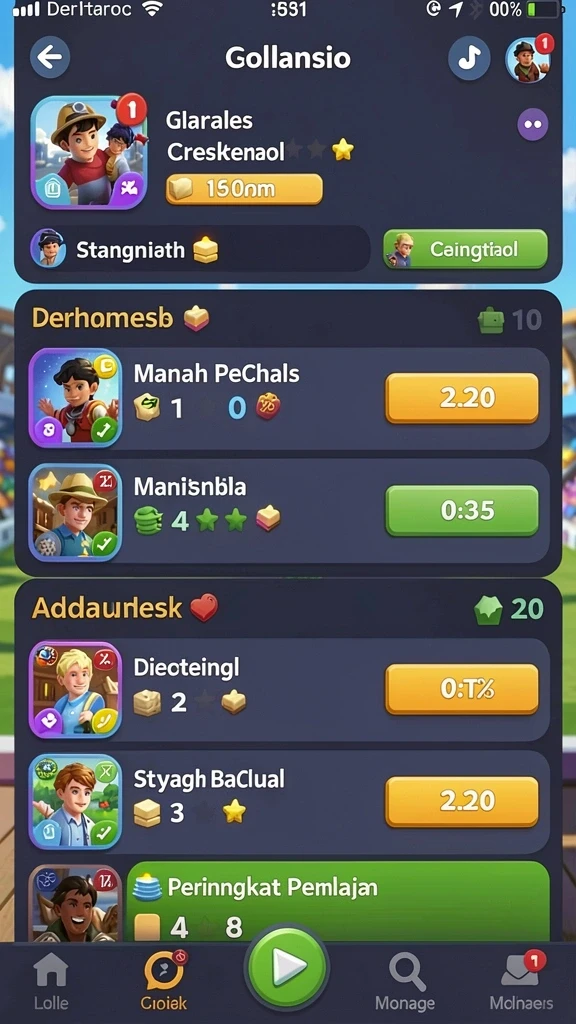Tap the 150nm gold bar

pos(244,189)
